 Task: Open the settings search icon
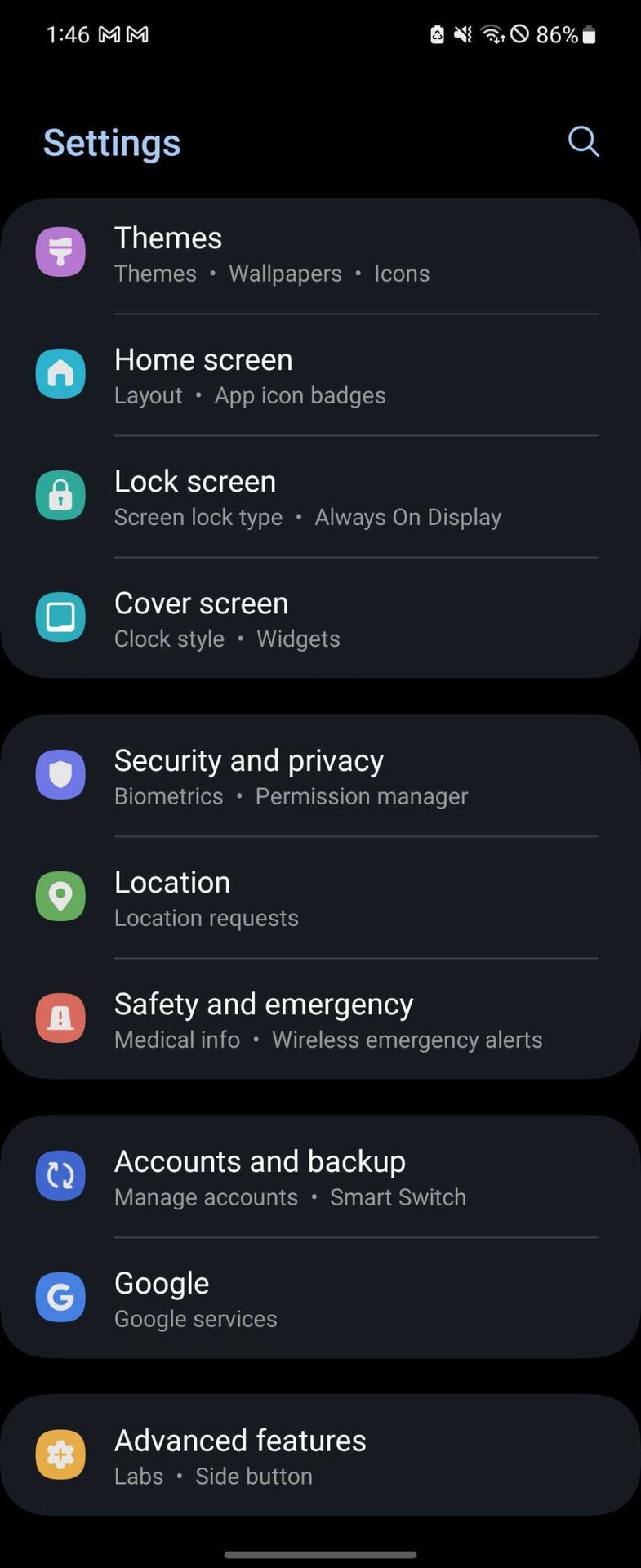583,141
